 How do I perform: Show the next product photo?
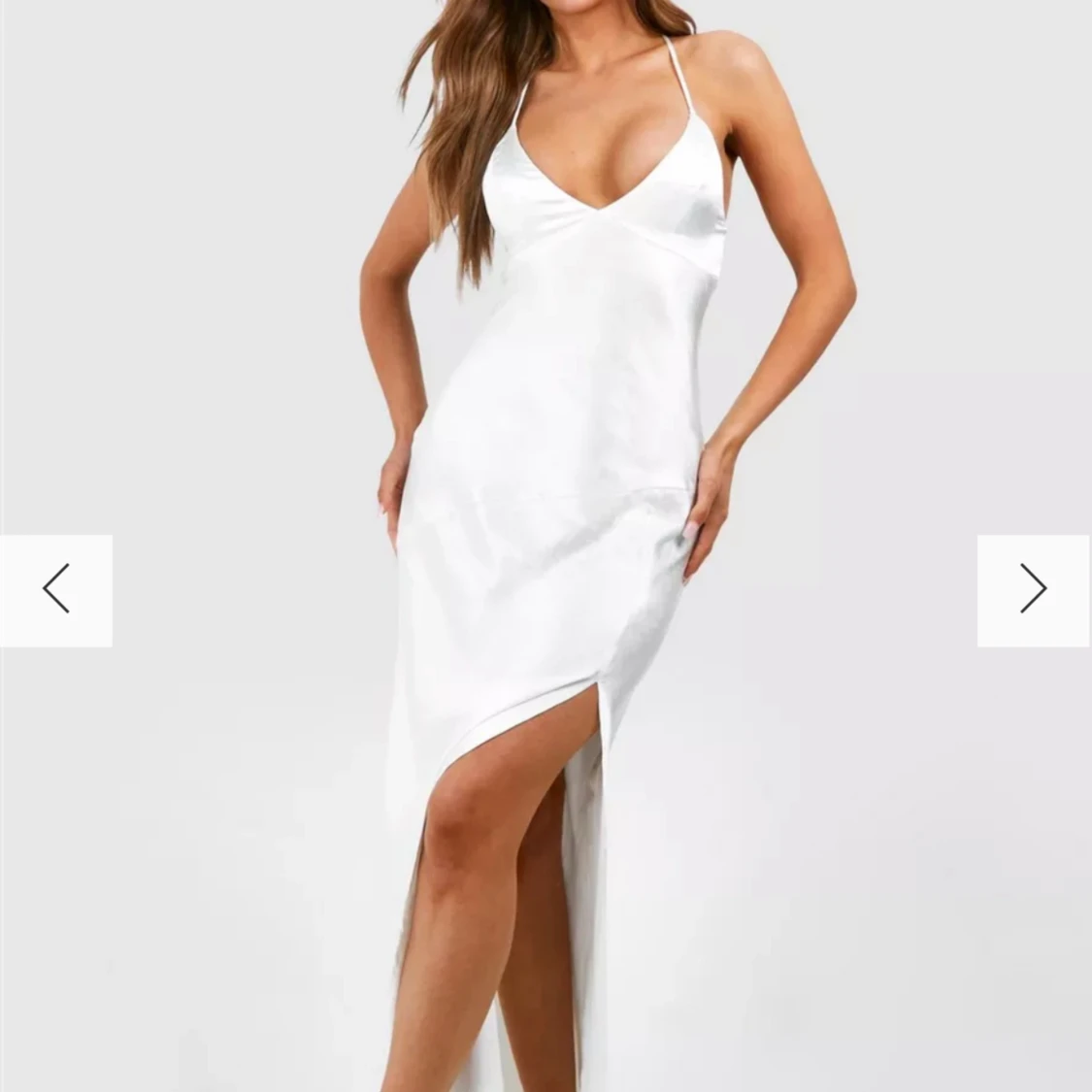point(1034,589)
